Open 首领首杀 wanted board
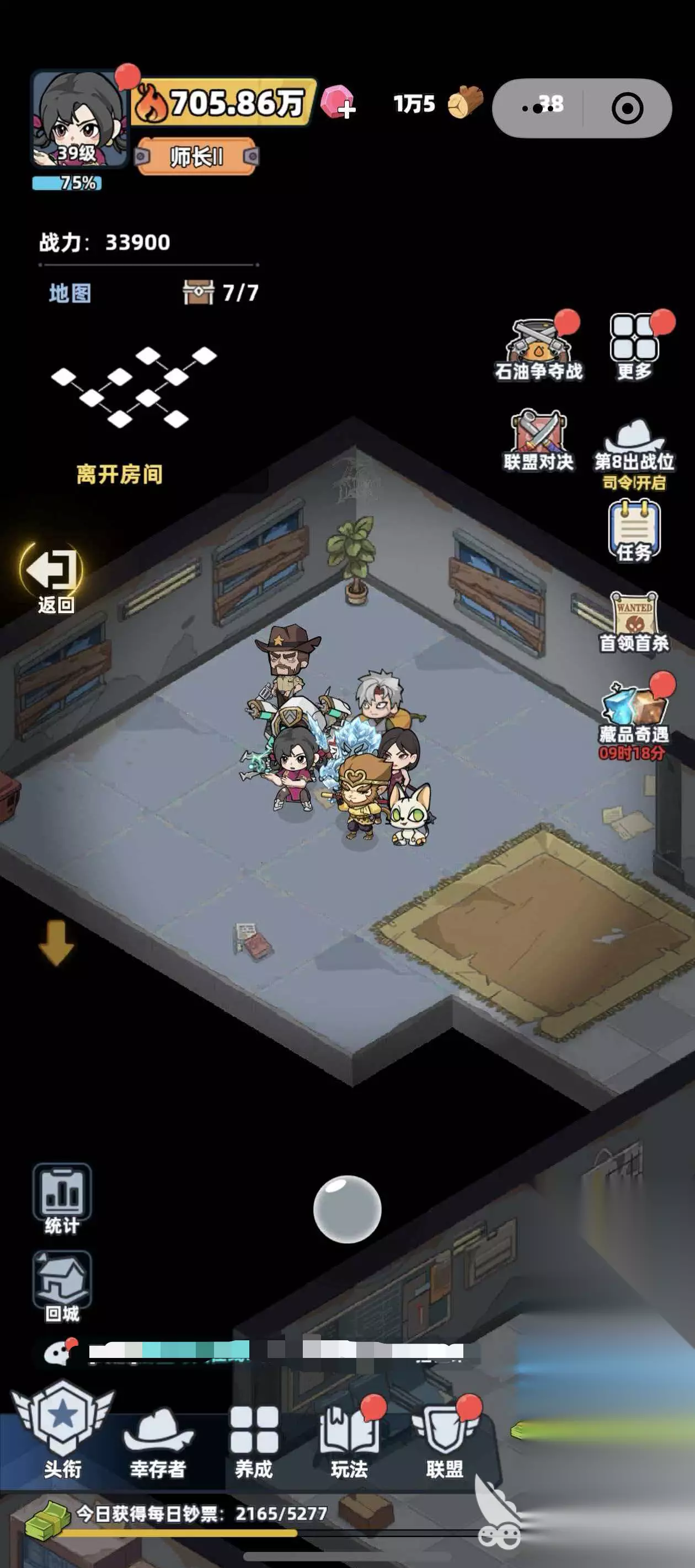Image resolution: width=695 pixels, height=1568 pixels. click(x=634, y=622)
